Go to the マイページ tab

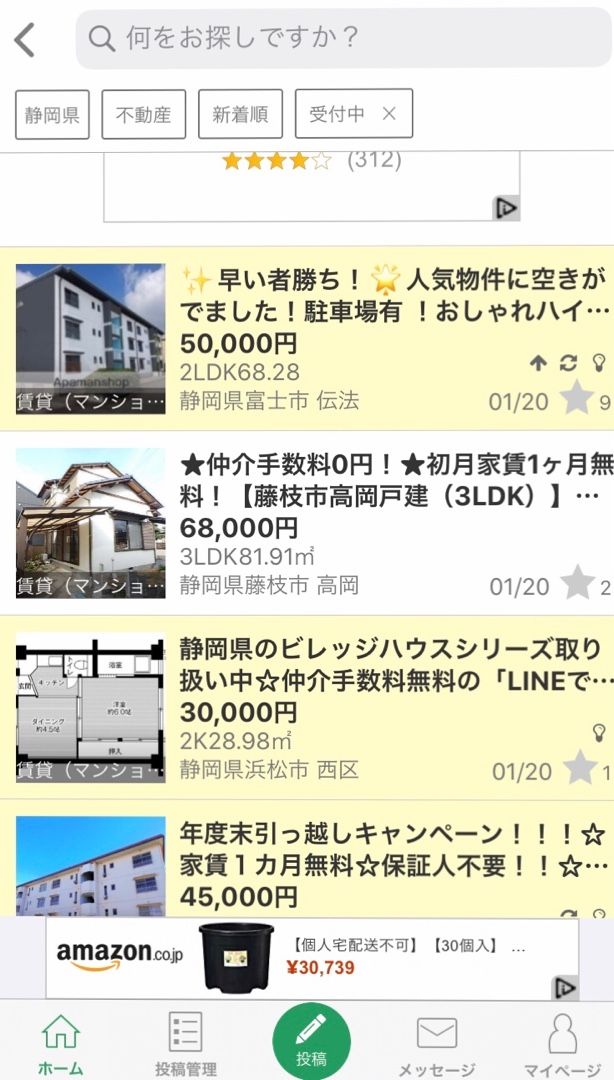point(562,1042)
